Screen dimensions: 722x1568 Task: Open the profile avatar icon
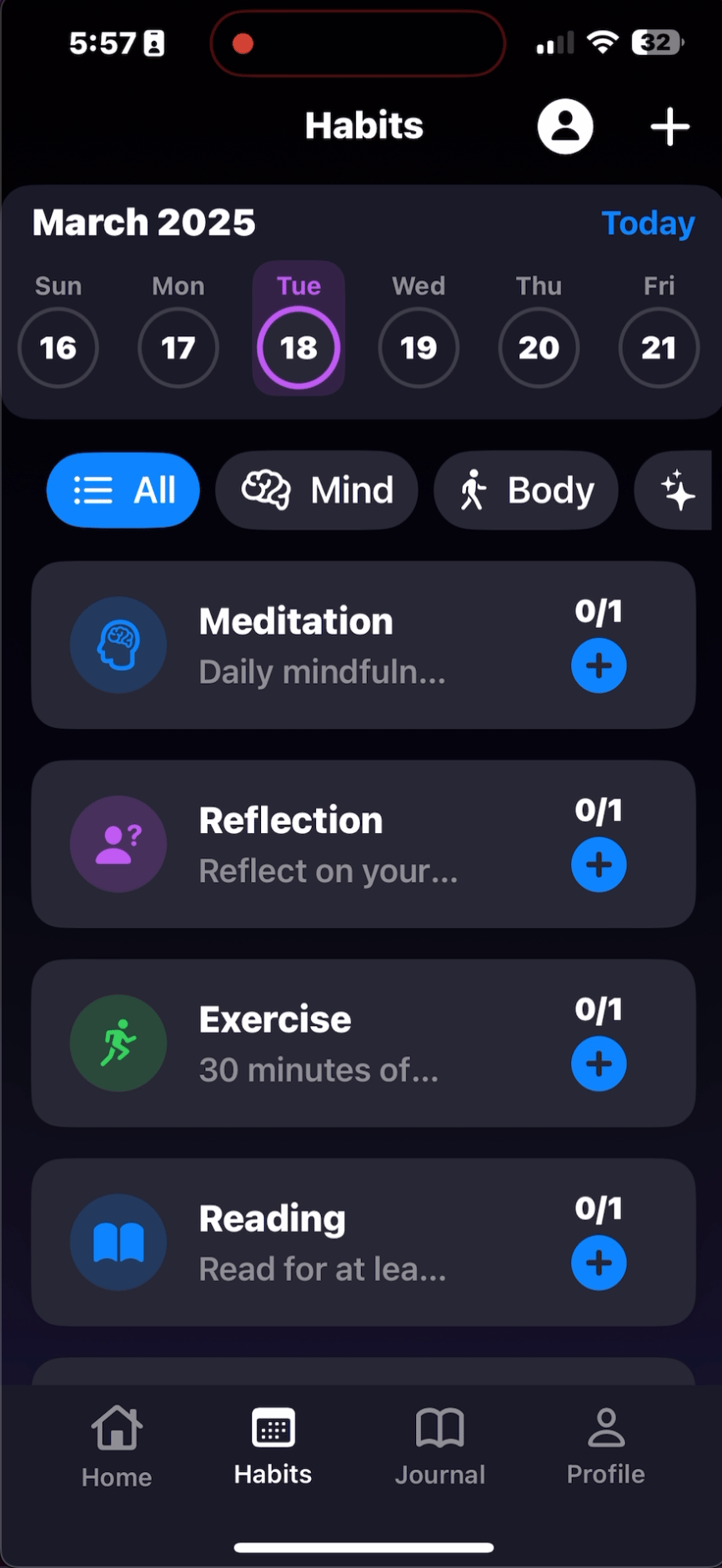(565, 127)
